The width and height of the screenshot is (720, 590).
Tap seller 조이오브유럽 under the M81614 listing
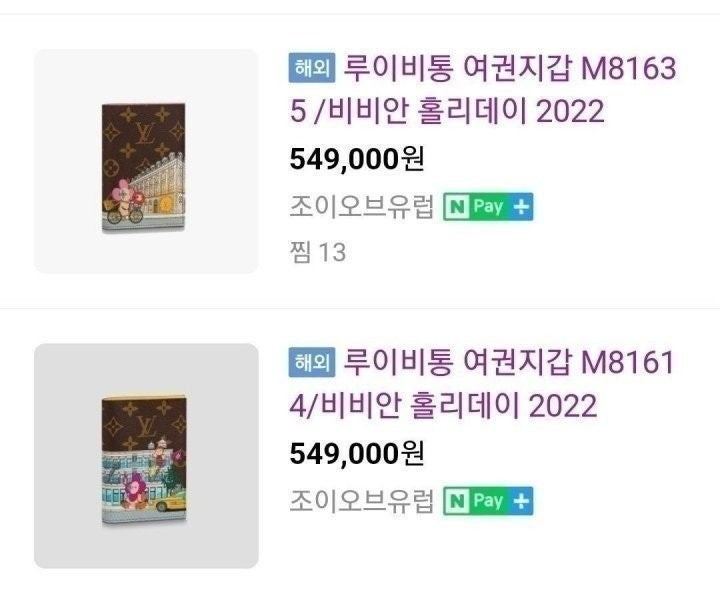point(361,501)
